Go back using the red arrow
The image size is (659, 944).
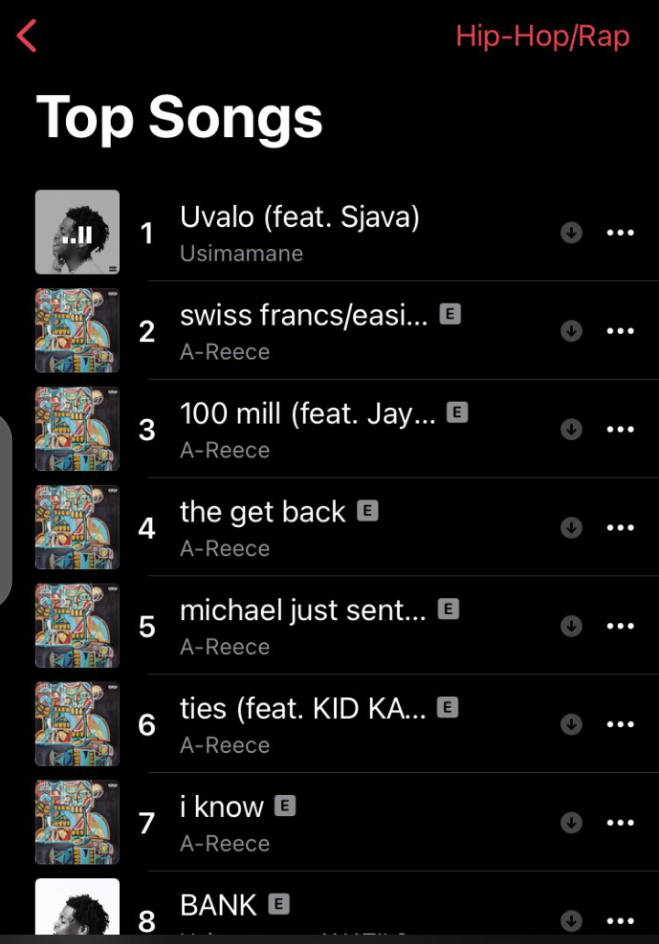tap(27, 36)
